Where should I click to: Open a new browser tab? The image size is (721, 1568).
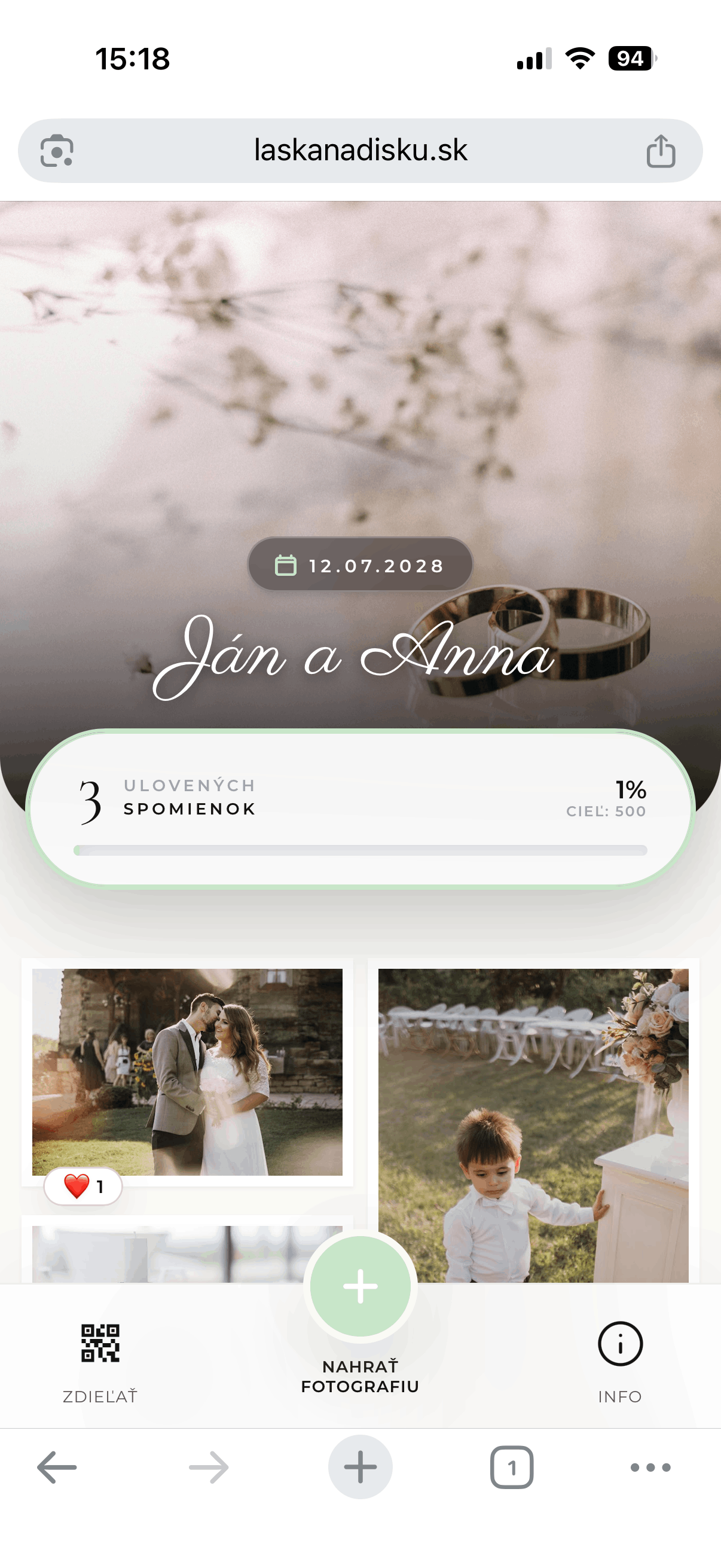click(360, 1467)
